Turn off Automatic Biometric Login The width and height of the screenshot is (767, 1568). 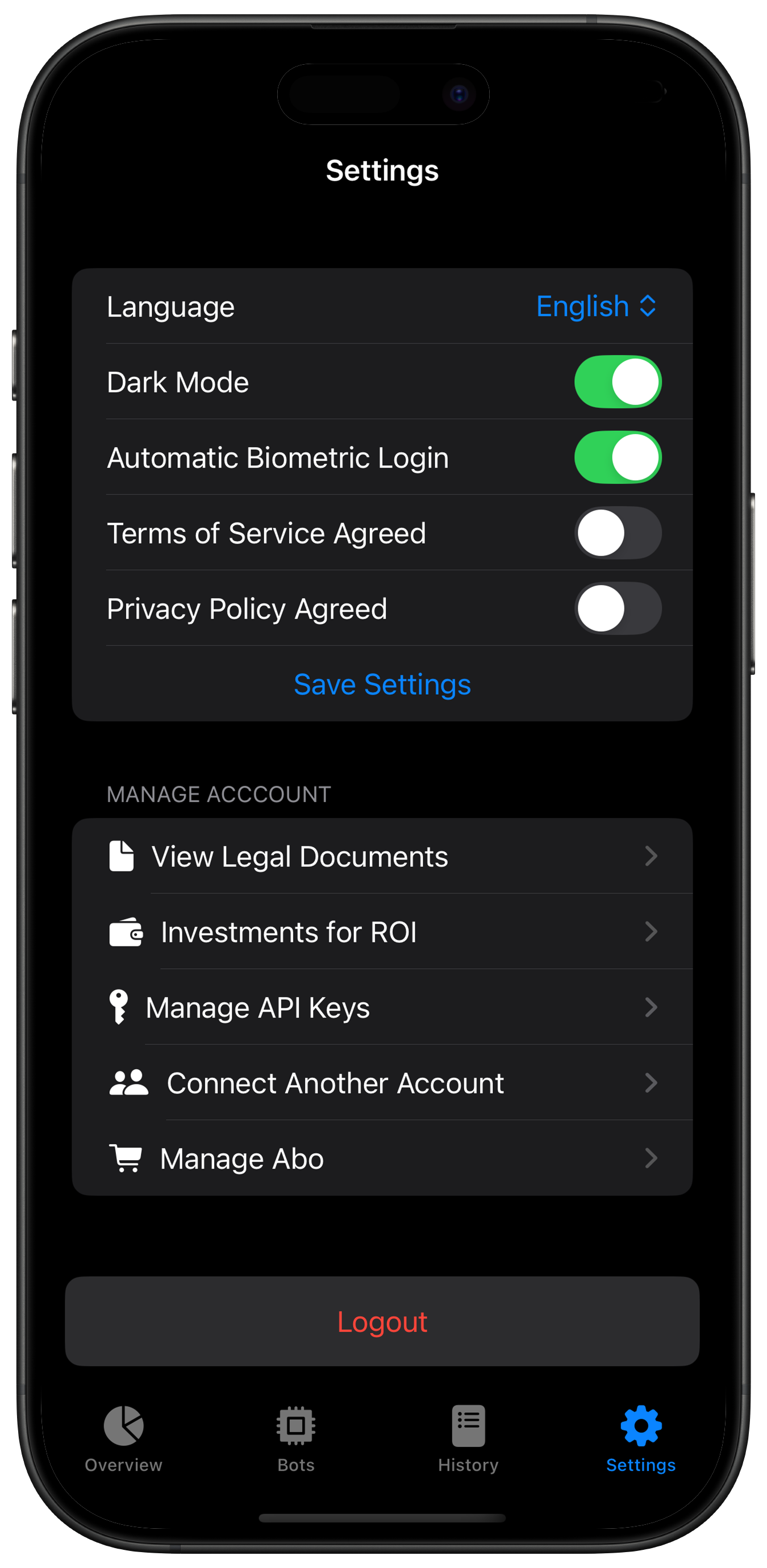pyautogui.click(x=617, y=458)
